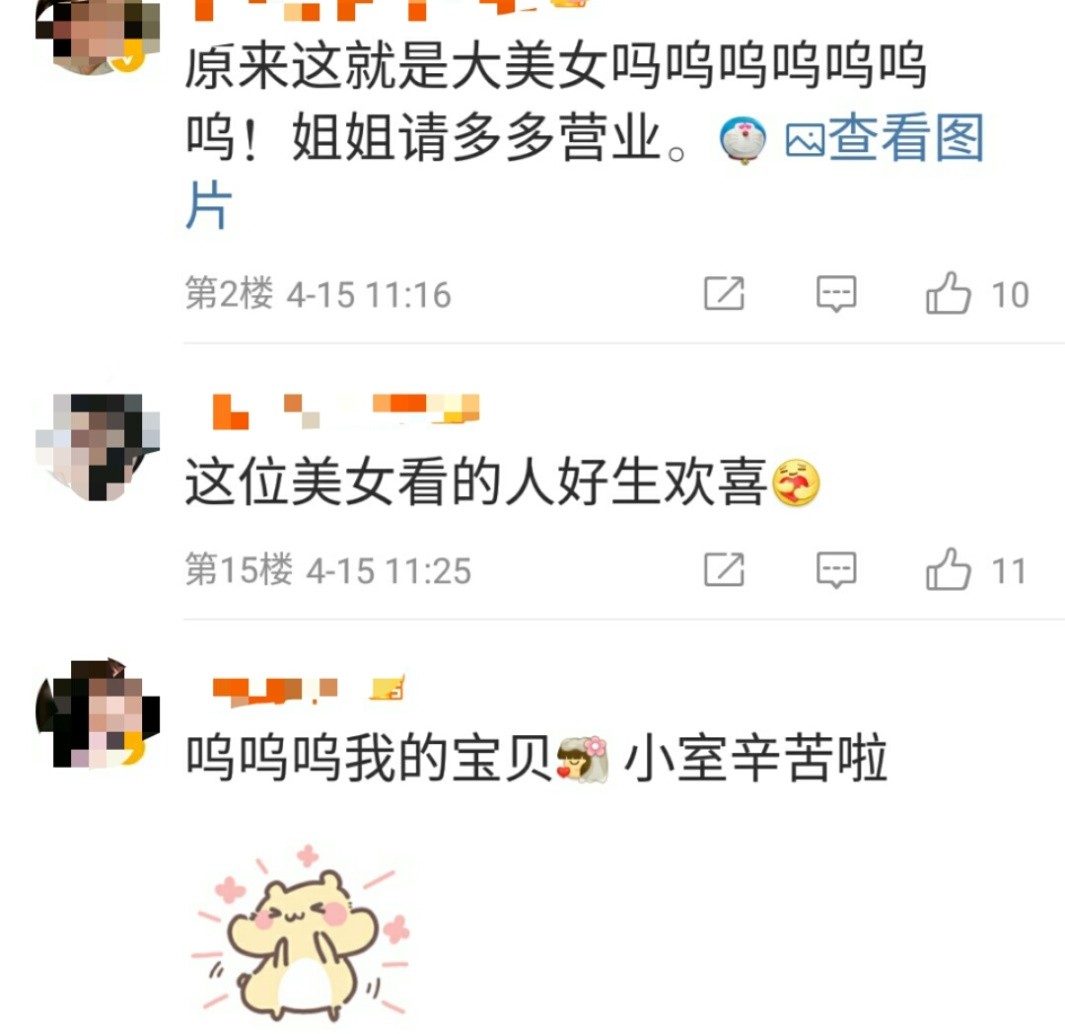
Task: Like the 第15楼 comment
Action: tap(948, 571)
